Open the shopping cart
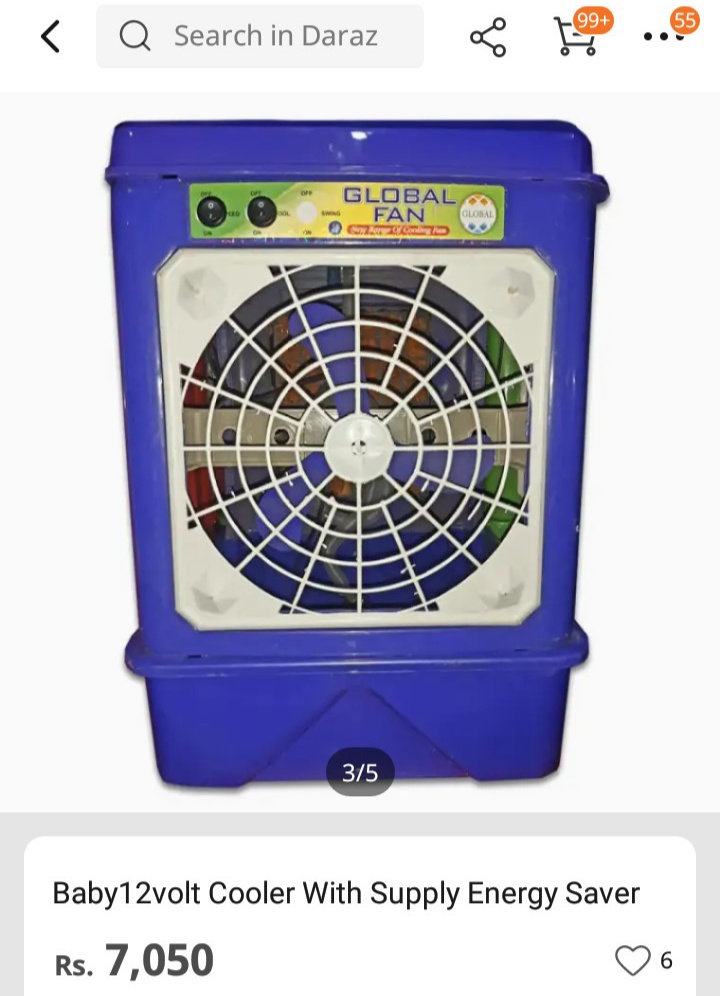Screen dimensions: 720x996 [576, 37]
